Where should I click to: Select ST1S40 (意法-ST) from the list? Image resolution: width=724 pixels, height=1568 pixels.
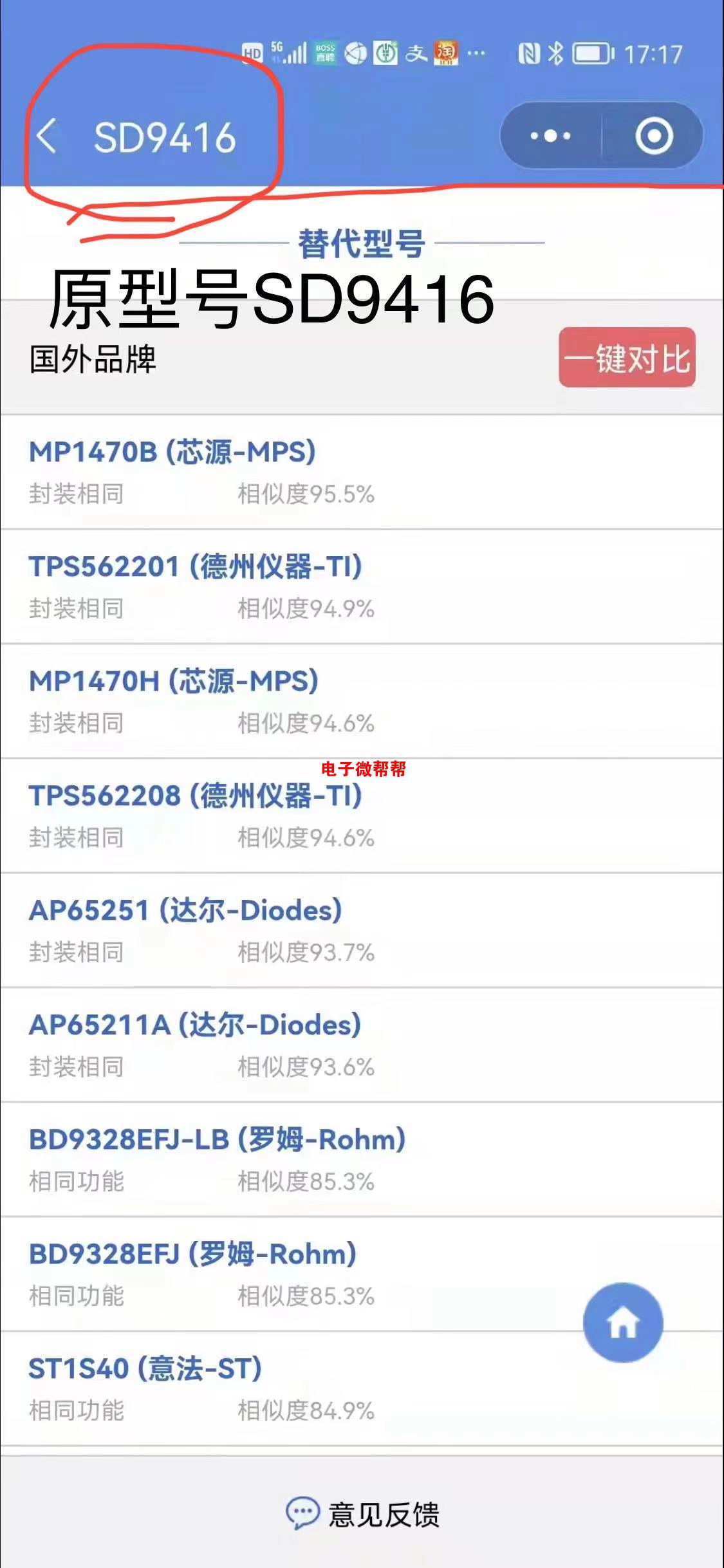145,1369
